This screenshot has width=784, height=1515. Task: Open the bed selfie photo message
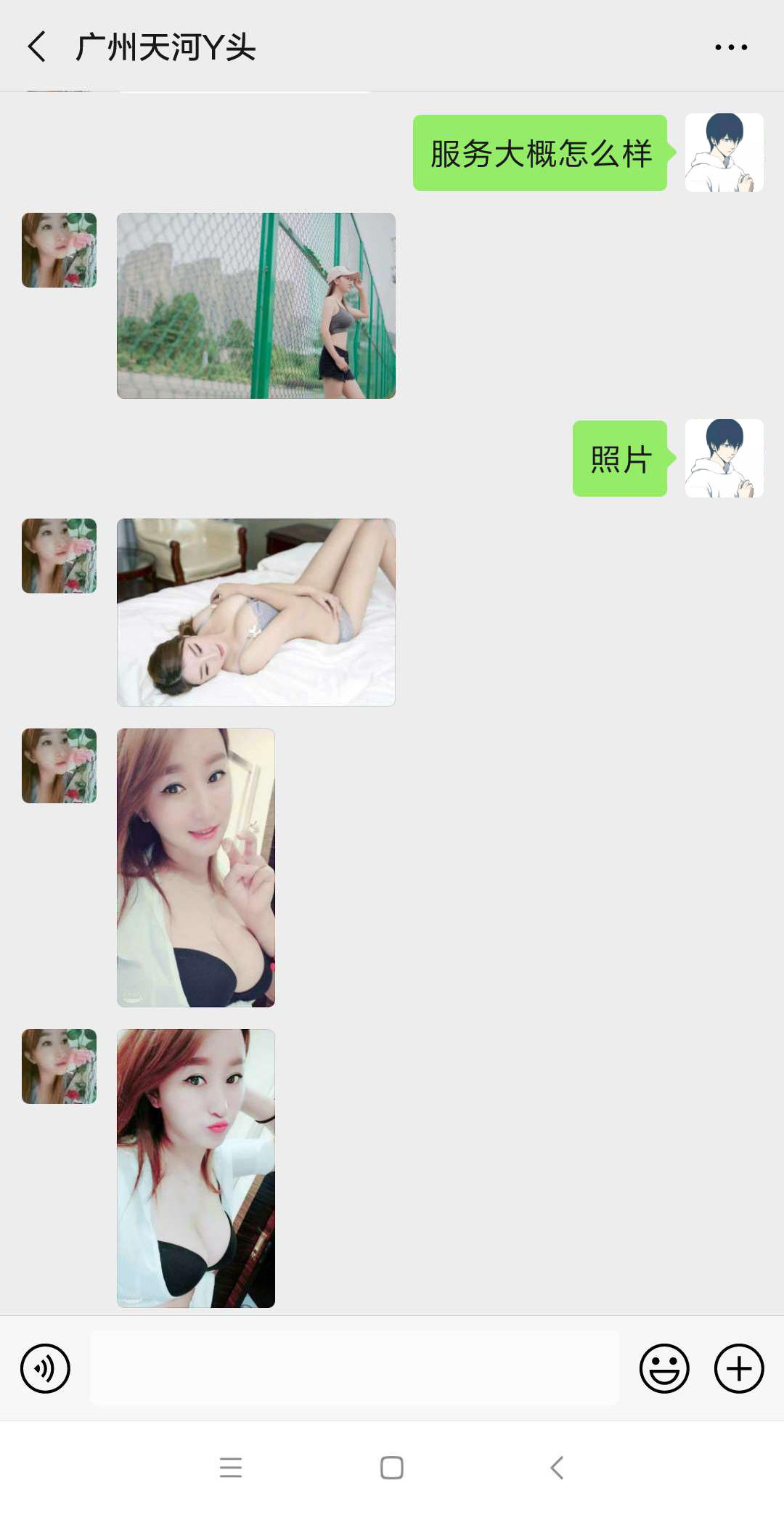[256, 612]
